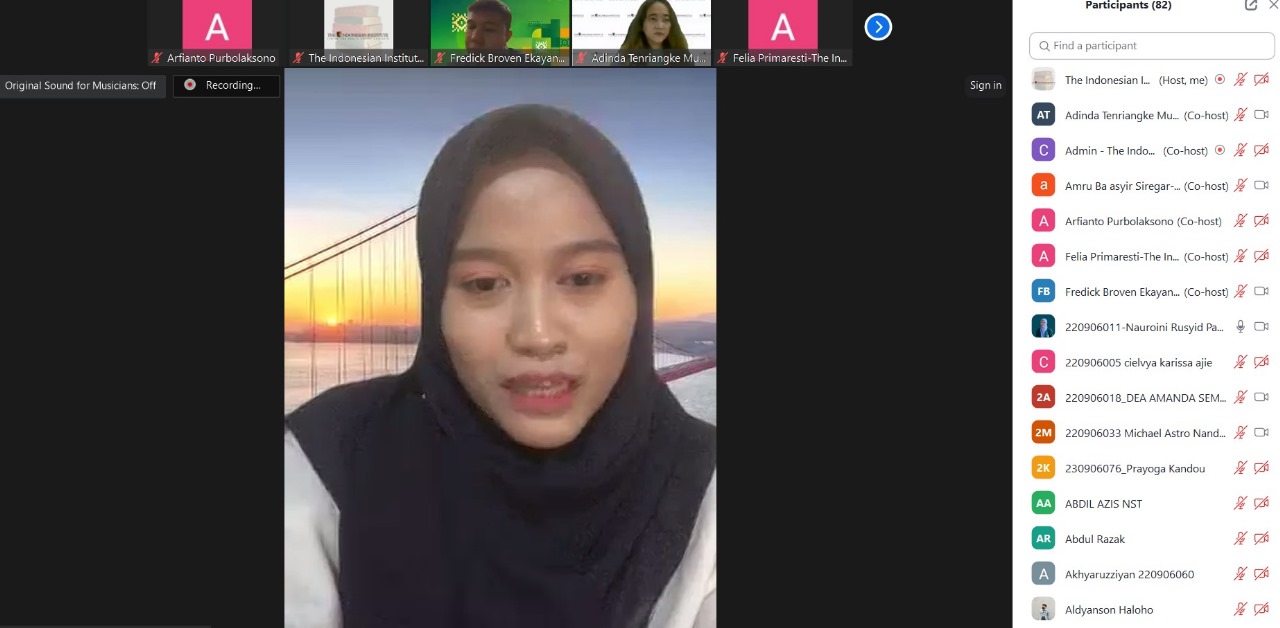Screen dimensions: 1280x628
Task: Select Adinda Tenriangke's video tile at top
Action: pos(641,32)
